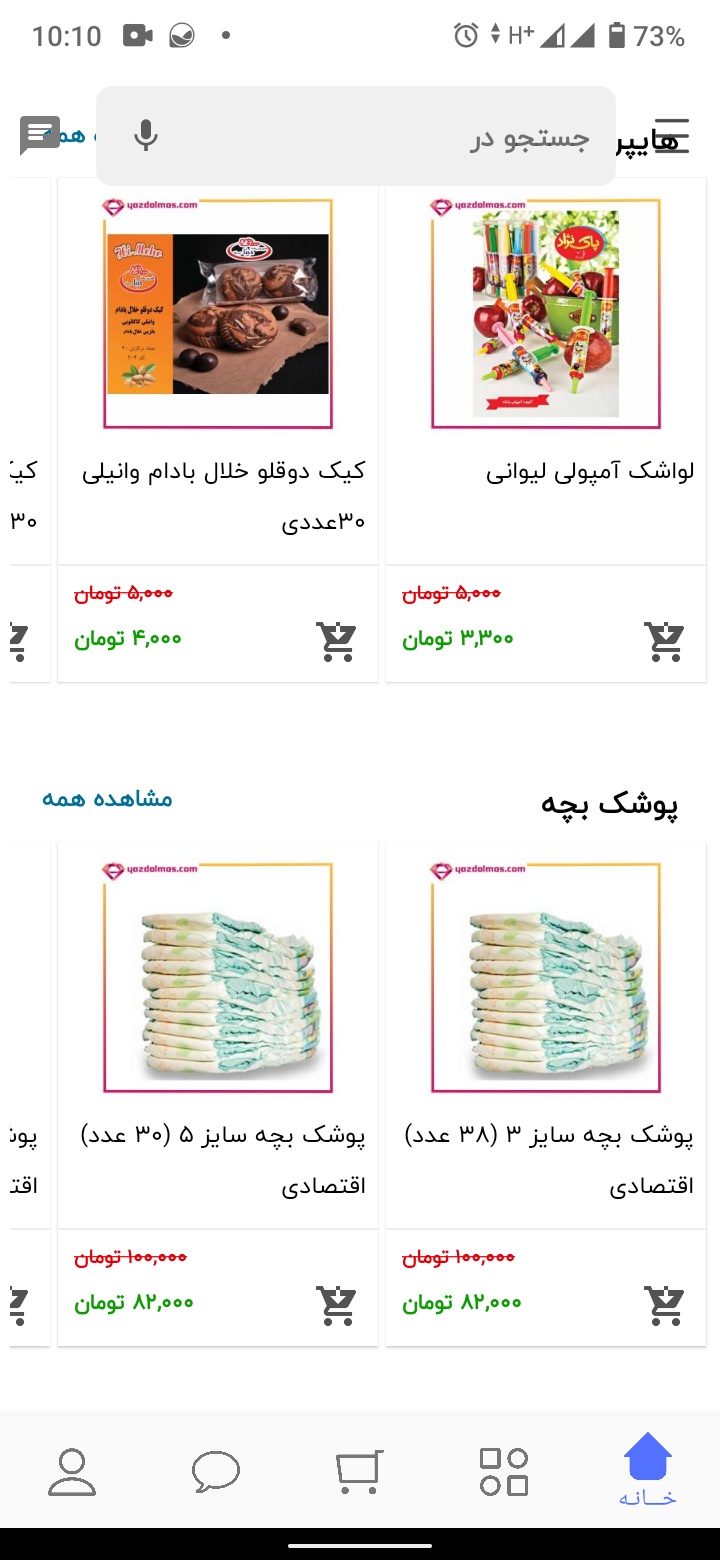This screenshot has width=720, height=1560.
Task: Tap the کیک دوقلو cake product image
Action: pyautogui.click(x=218, y=312)
